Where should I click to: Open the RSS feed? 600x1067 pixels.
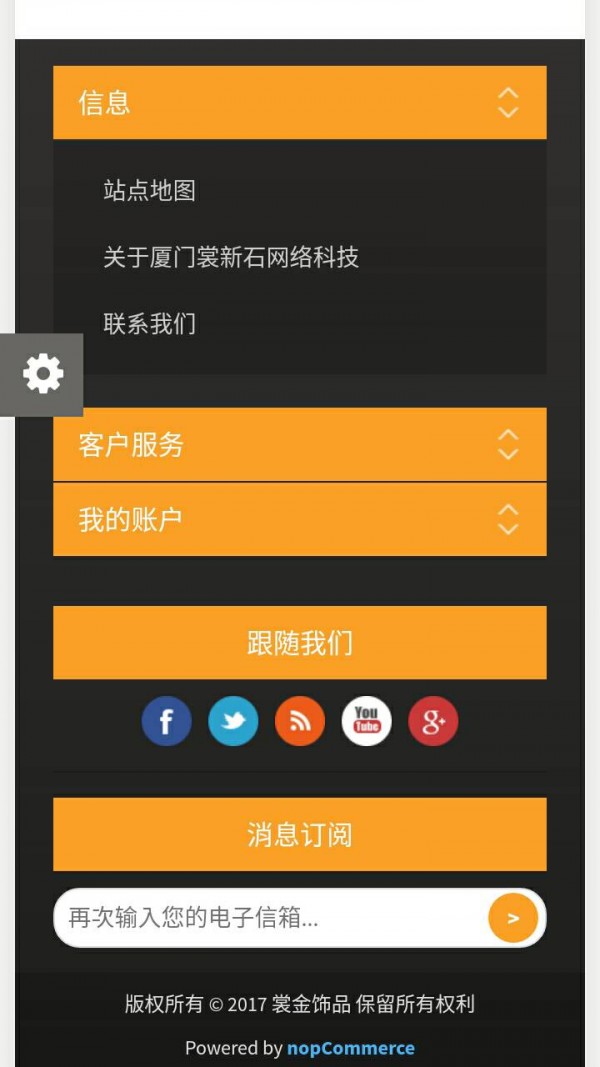click(x=300, y=721)
